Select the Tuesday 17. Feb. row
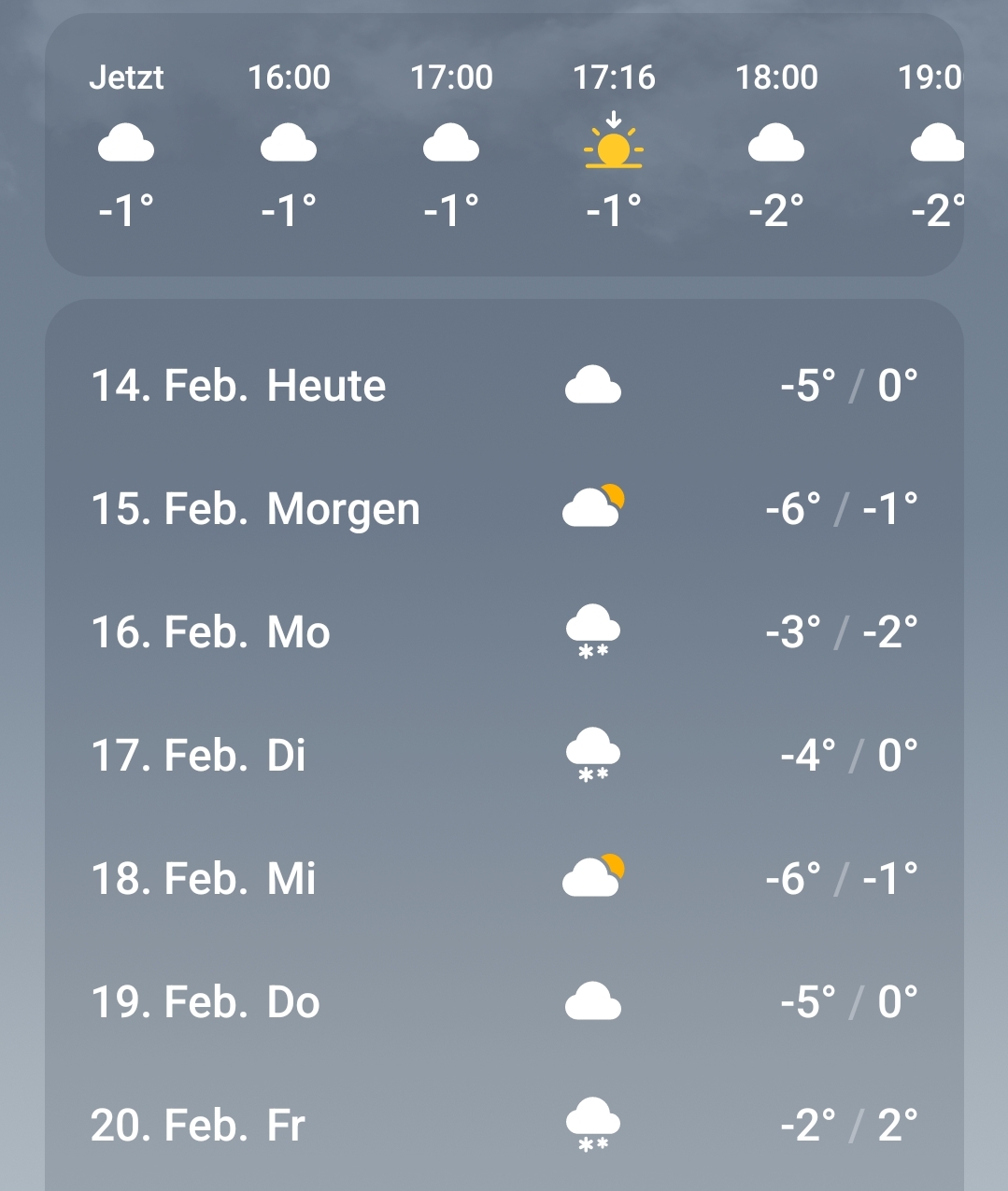Viewport: 1008px width, 1191px height. 504,755
